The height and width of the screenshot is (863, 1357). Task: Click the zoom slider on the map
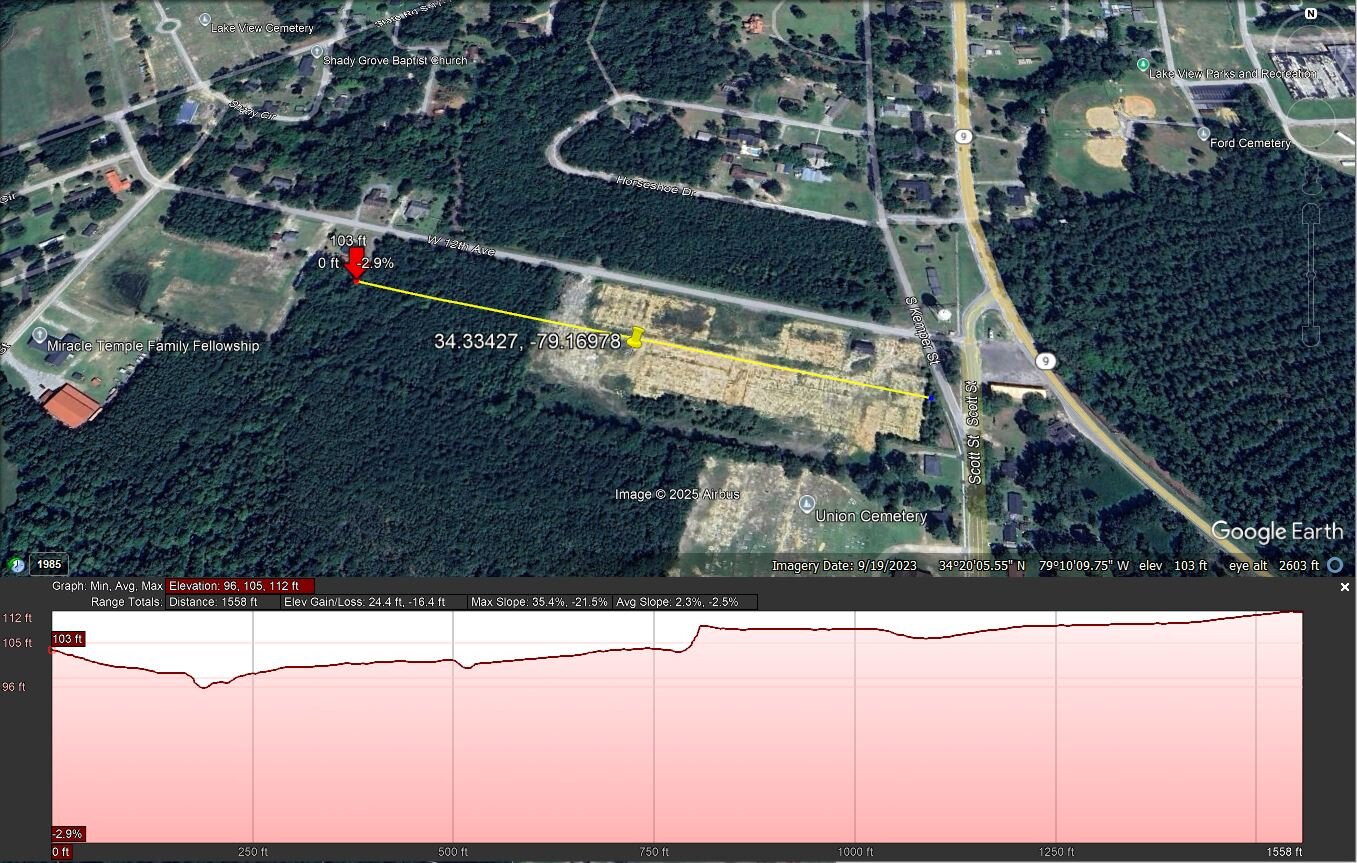coord(1311,273)
